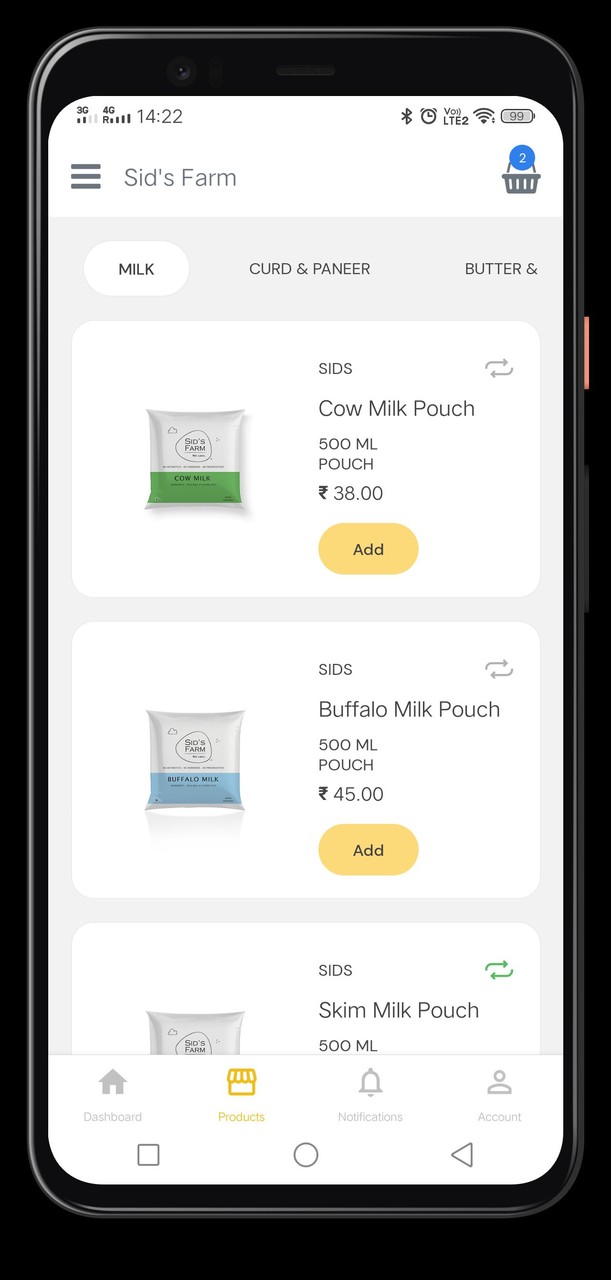Select the MILK category tab
Image resolution: width=611 pixels, height=1280 pixels.
pyautogui.click(x=136, y=269)
